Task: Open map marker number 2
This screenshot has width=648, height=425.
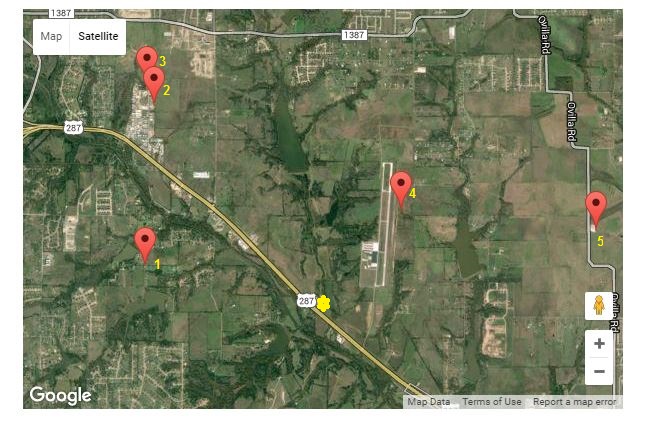Action: [154, 82]
